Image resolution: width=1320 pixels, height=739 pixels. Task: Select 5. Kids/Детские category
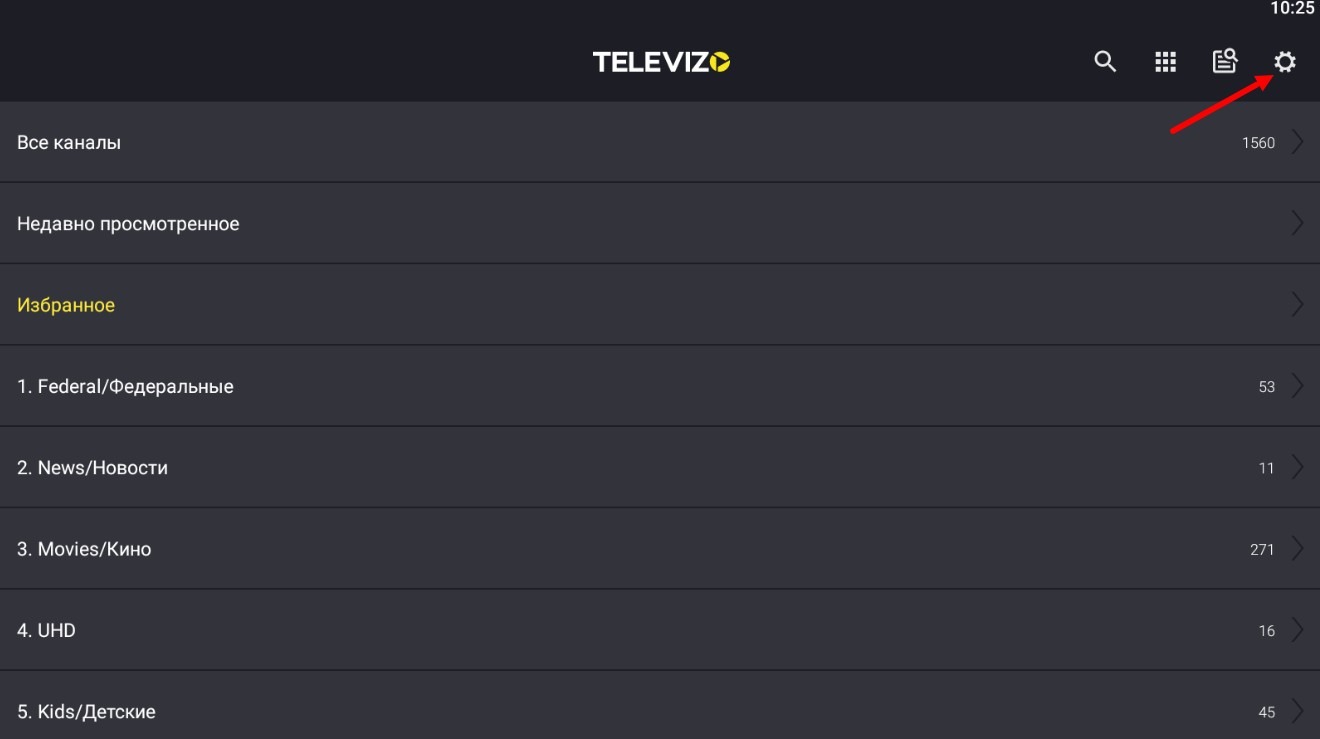660,711
